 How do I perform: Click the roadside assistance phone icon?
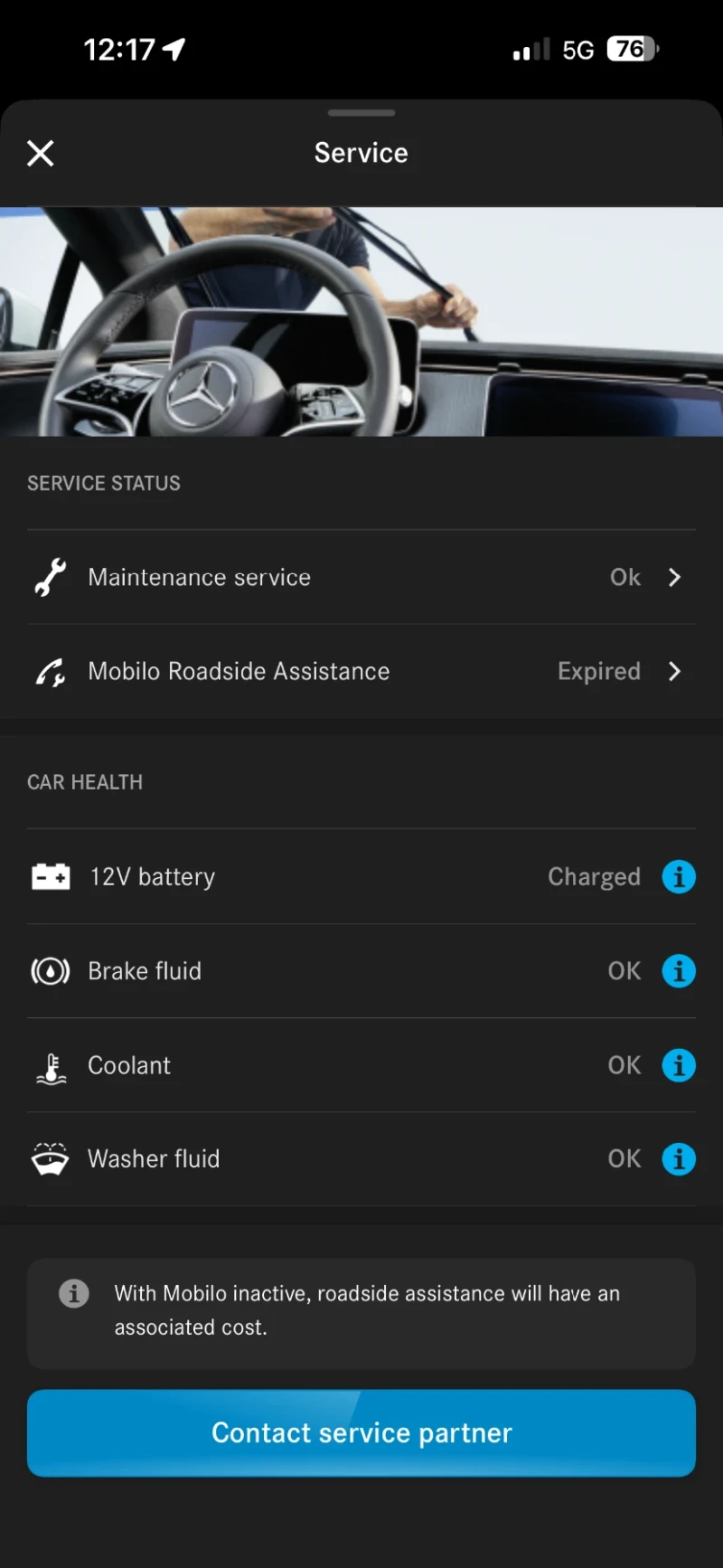click(x=50, y=671)
